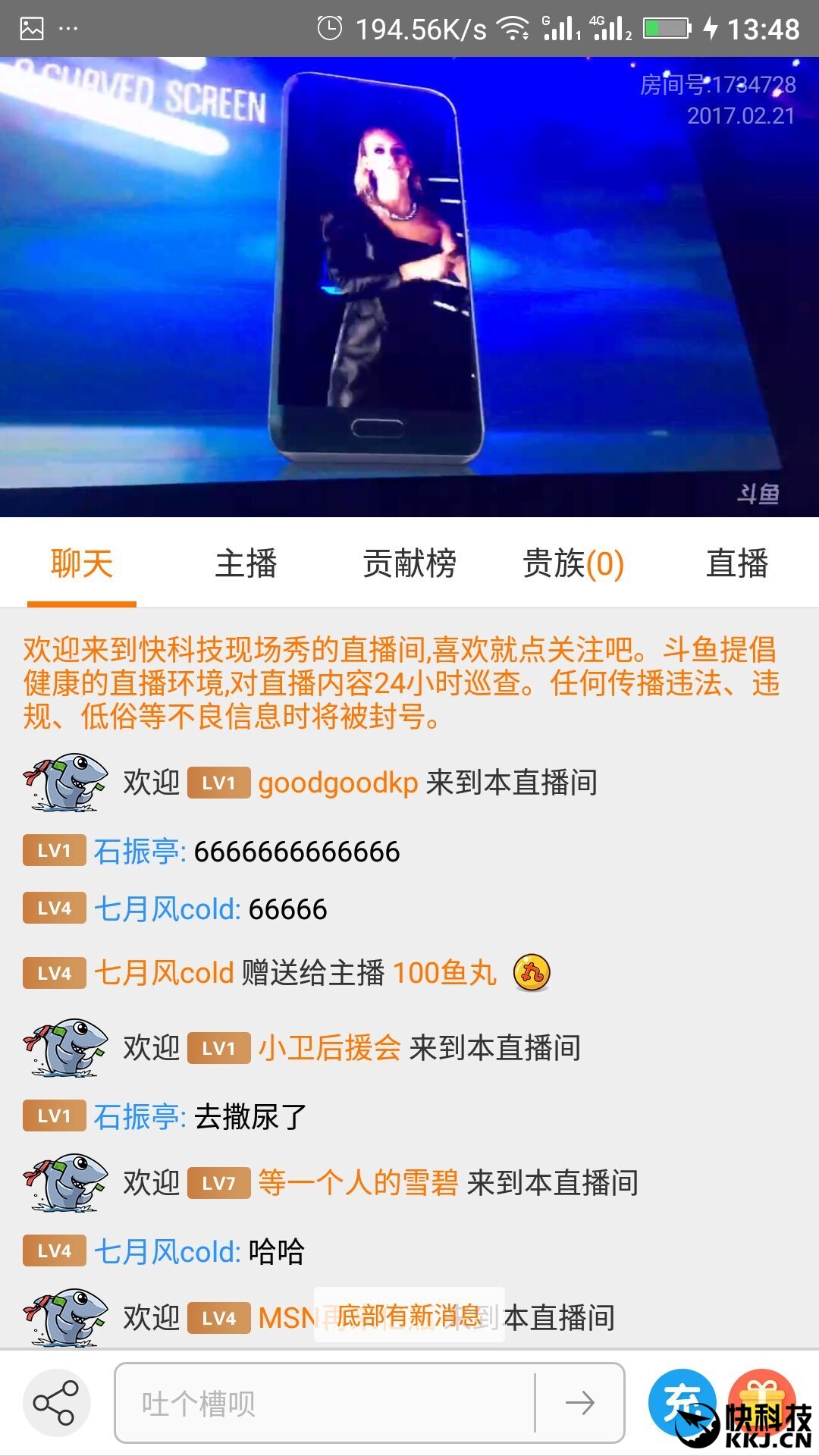Send the message with the arrow button
The width and height of the screenshot is (819, 1456).
(580, 1403)
